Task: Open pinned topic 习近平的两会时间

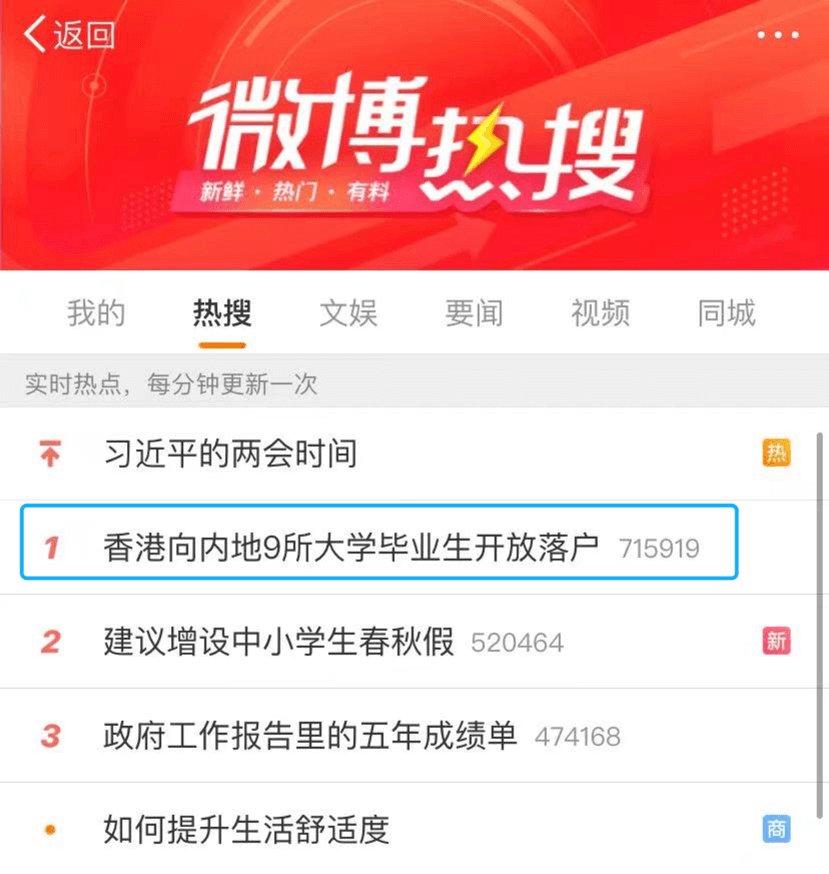Action: pos(230,454)
